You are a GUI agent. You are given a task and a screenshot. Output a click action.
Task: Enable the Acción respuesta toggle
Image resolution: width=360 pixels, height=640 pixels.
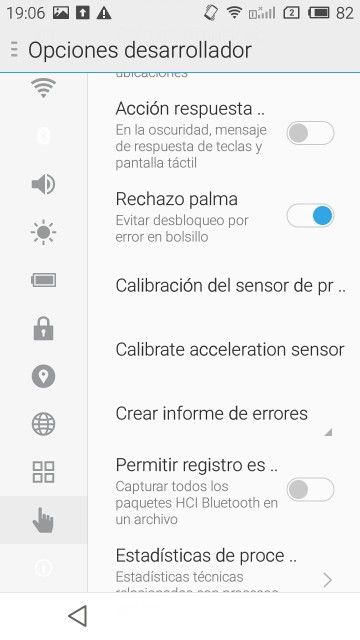pos(310,133)
